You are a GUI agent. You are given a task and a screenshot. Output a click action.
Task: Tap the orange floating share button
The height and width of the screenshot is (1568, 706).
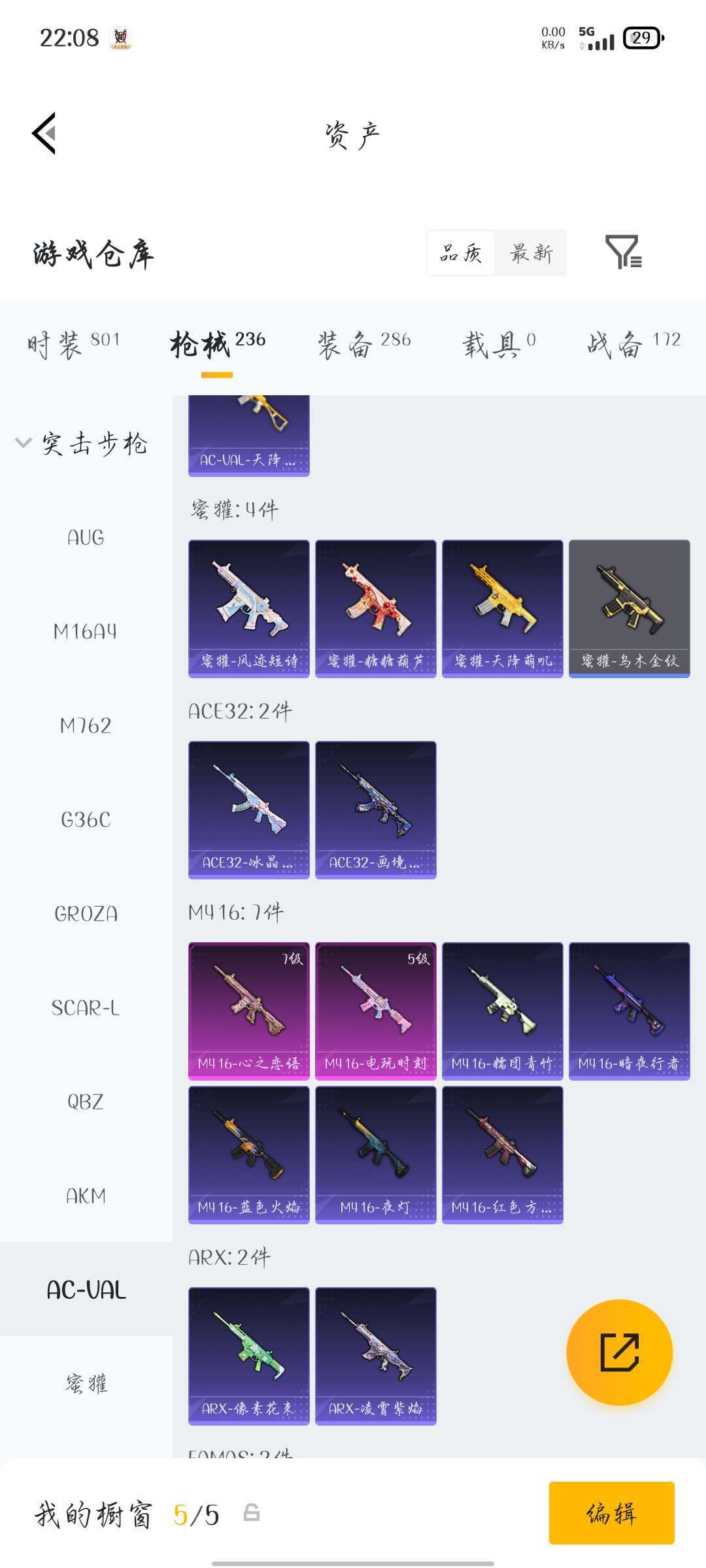point(619,1352)
